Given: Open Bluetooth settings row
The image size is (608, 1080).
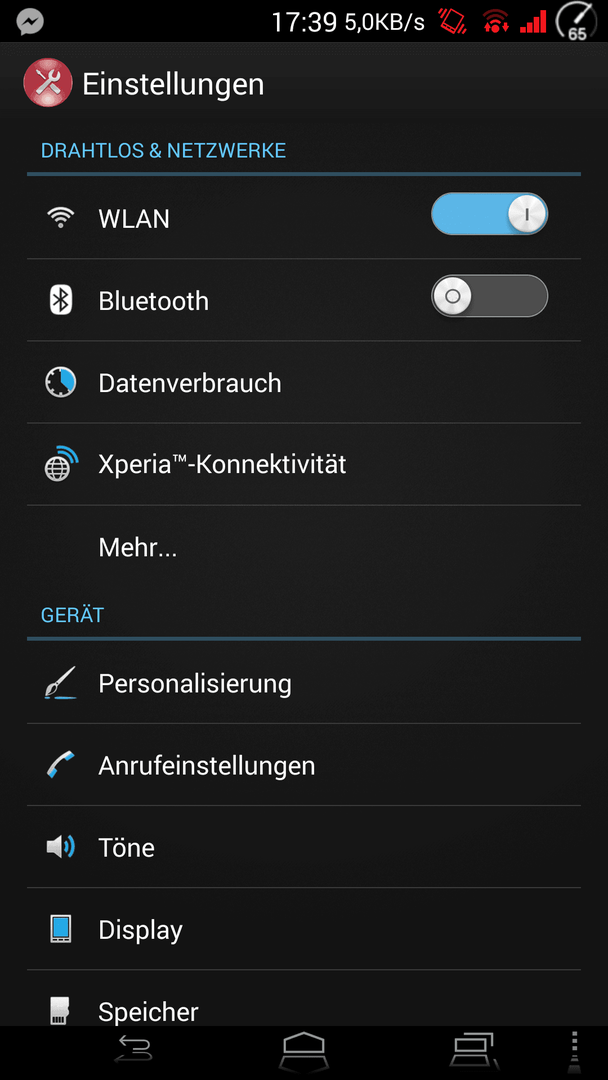Looking at the screenshot, I should 304,300.
